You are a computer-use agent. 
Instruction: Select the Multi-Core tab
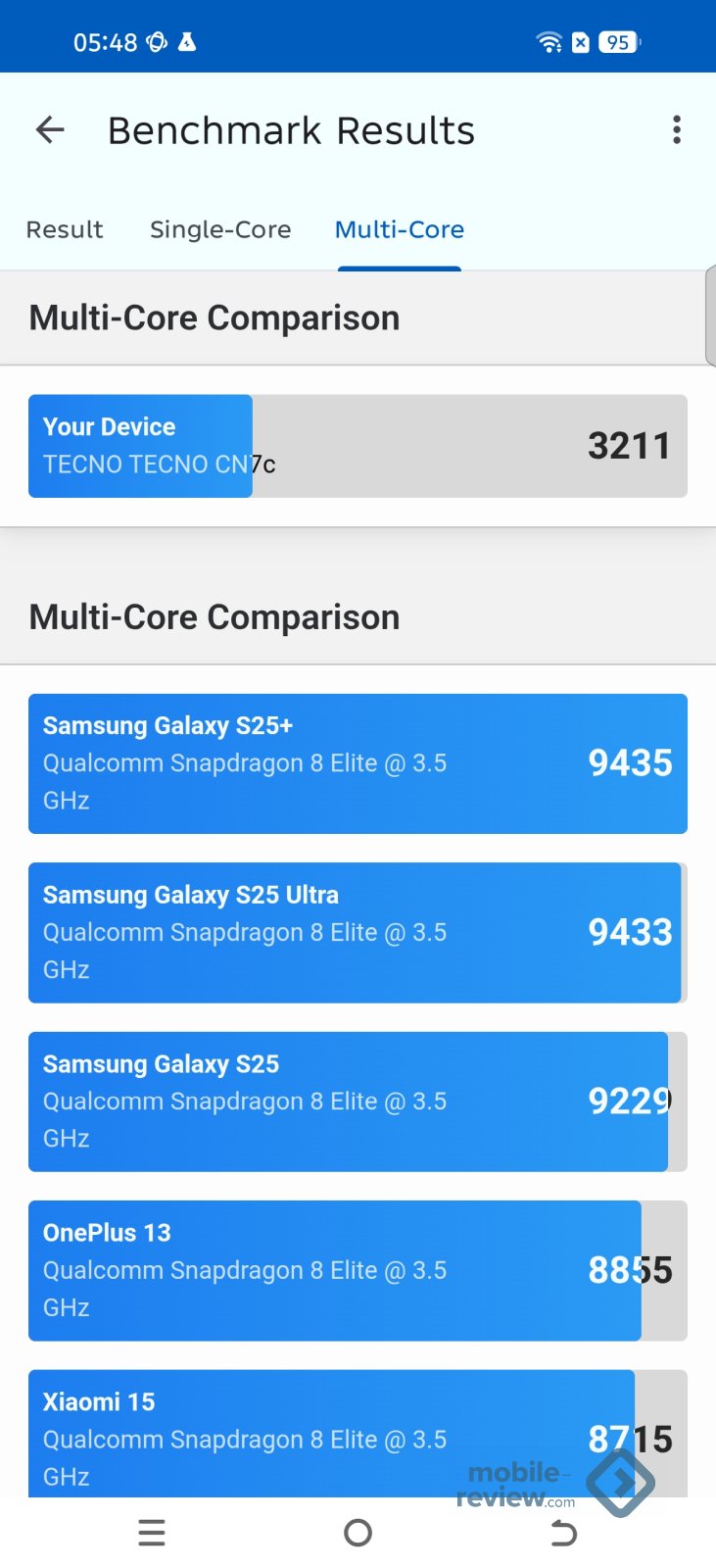pos(400,229)
